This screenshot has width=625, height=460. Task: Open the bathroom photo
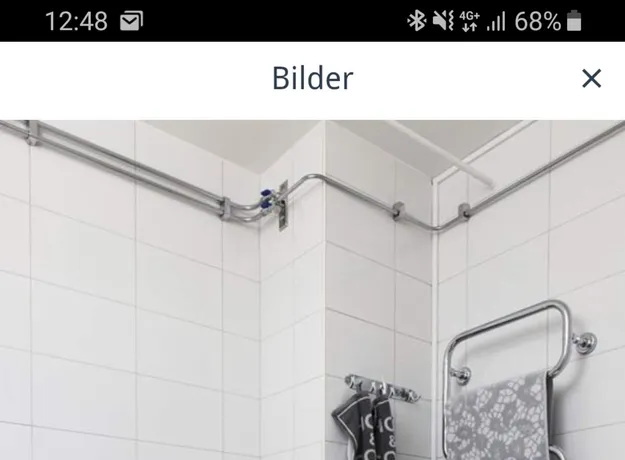tap(312, 290)
